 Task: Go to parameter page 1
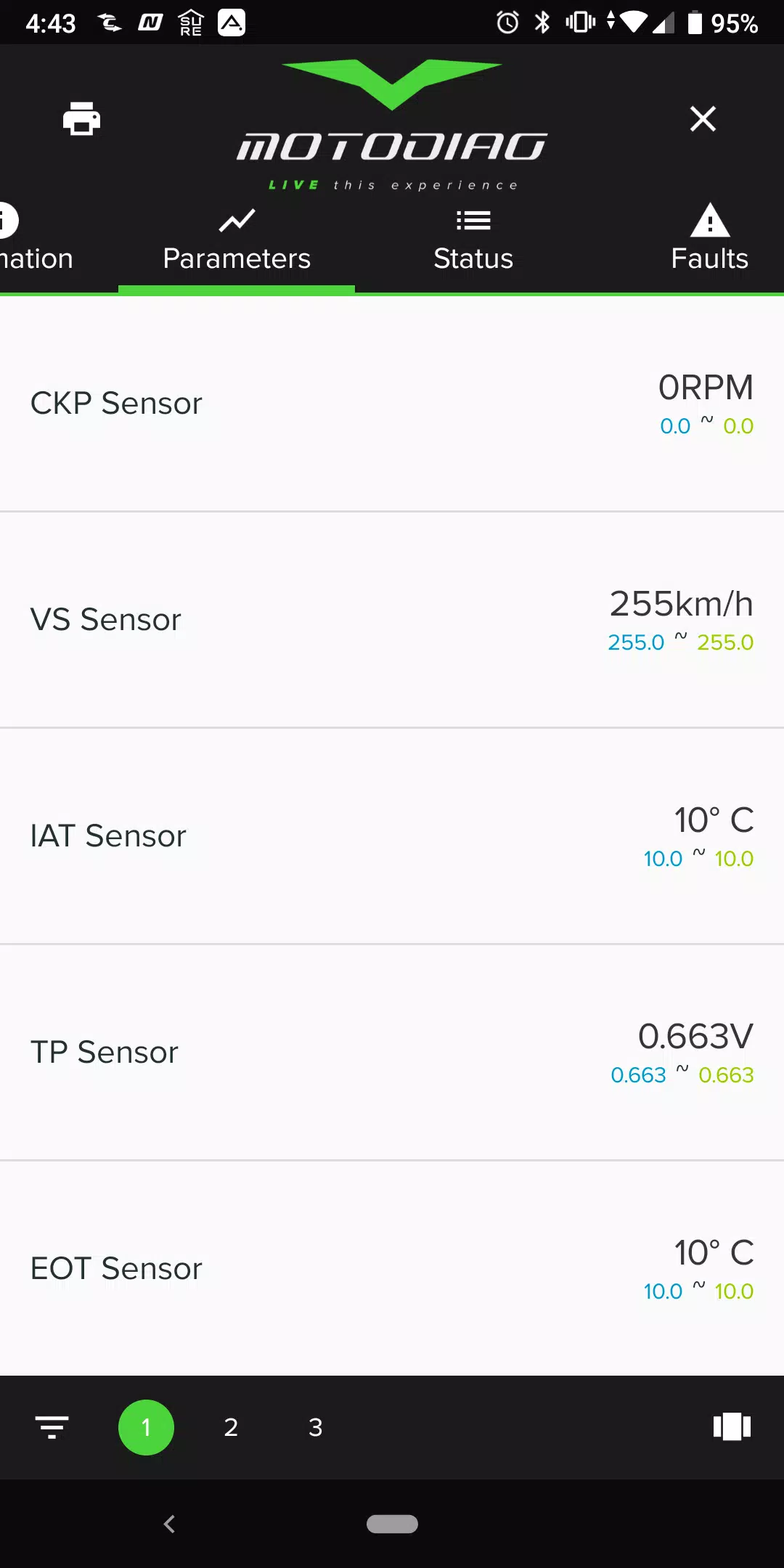pos(146,1427)
